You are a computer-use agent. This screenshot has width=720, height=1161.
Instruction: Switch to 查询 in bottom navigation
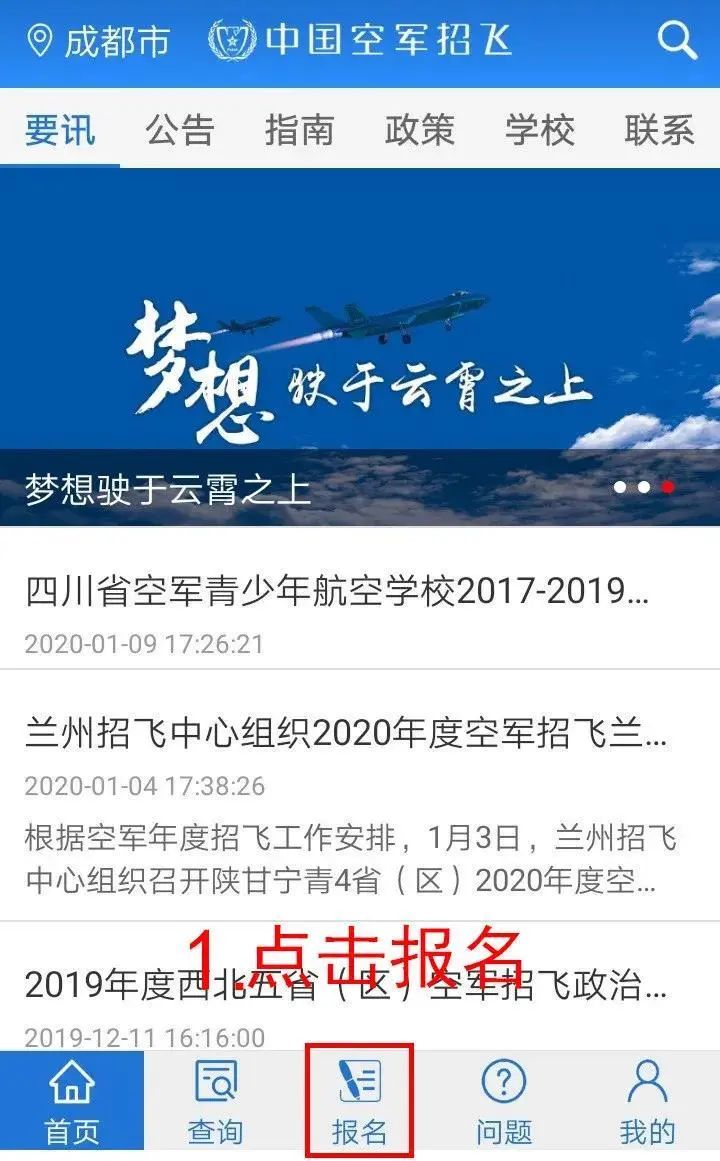215,1102
